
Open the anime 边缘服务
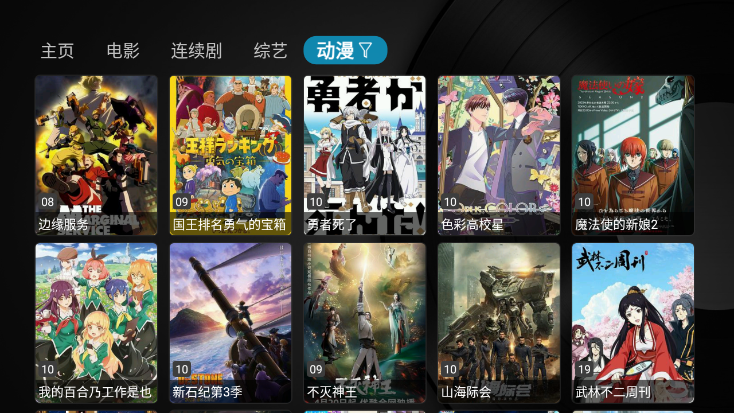click(x=96, y=155)
